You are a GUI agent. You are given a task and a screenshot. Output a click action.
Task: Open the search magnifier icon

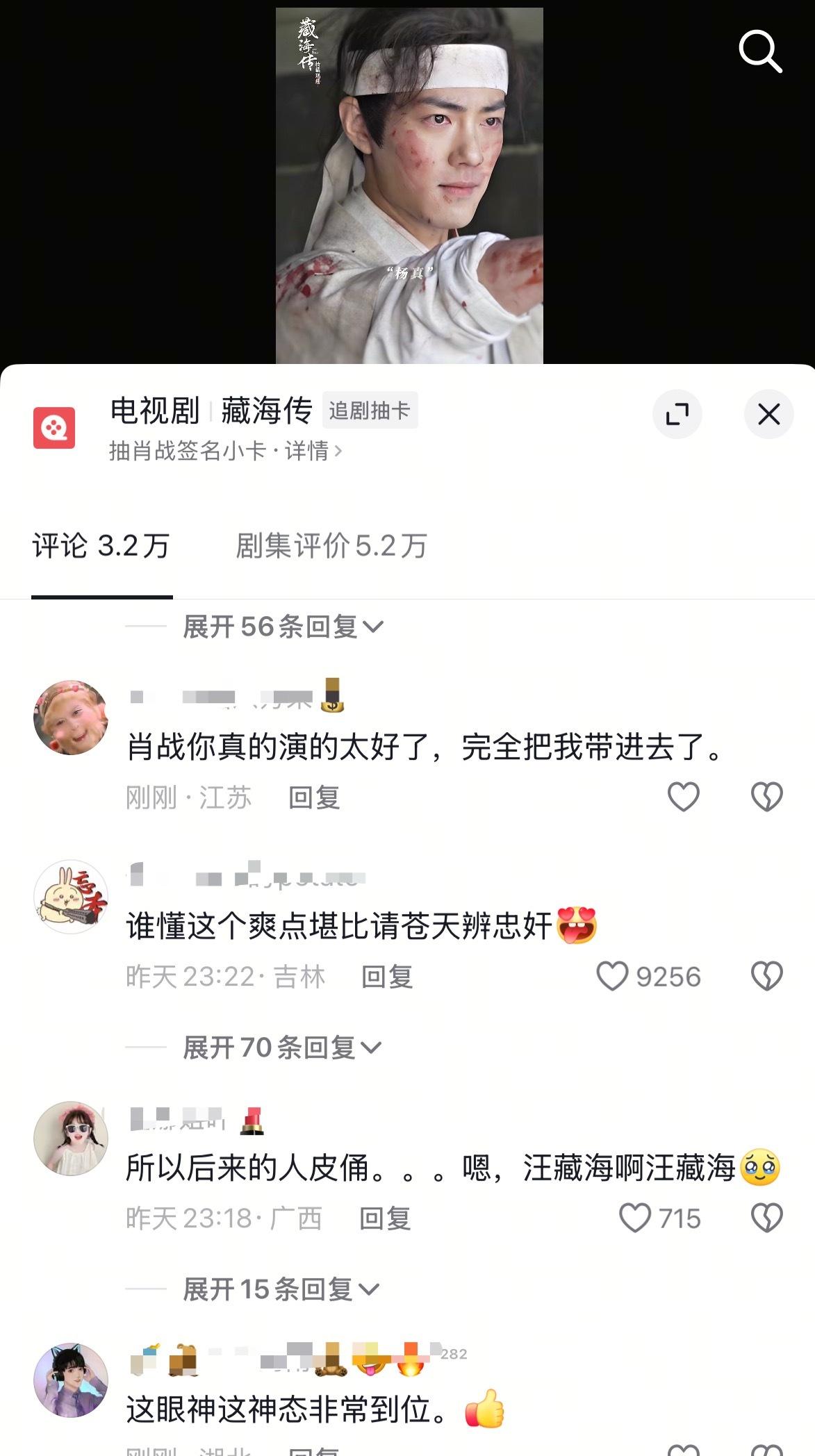tap(760, 51)
